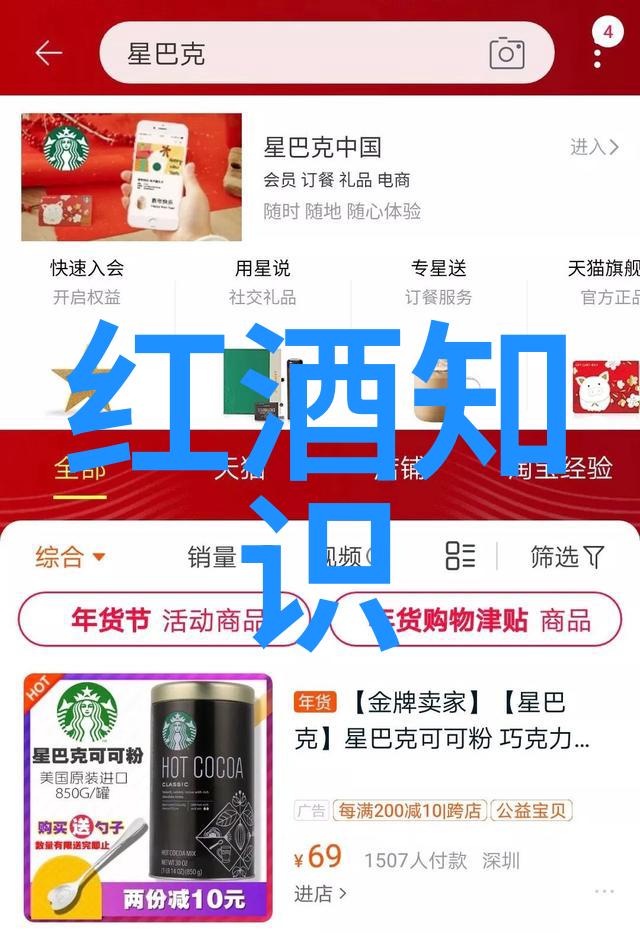Sort results by 销量
Image resolution: width=640 pixels, height=933 pixels.
(x=212, y=557)
